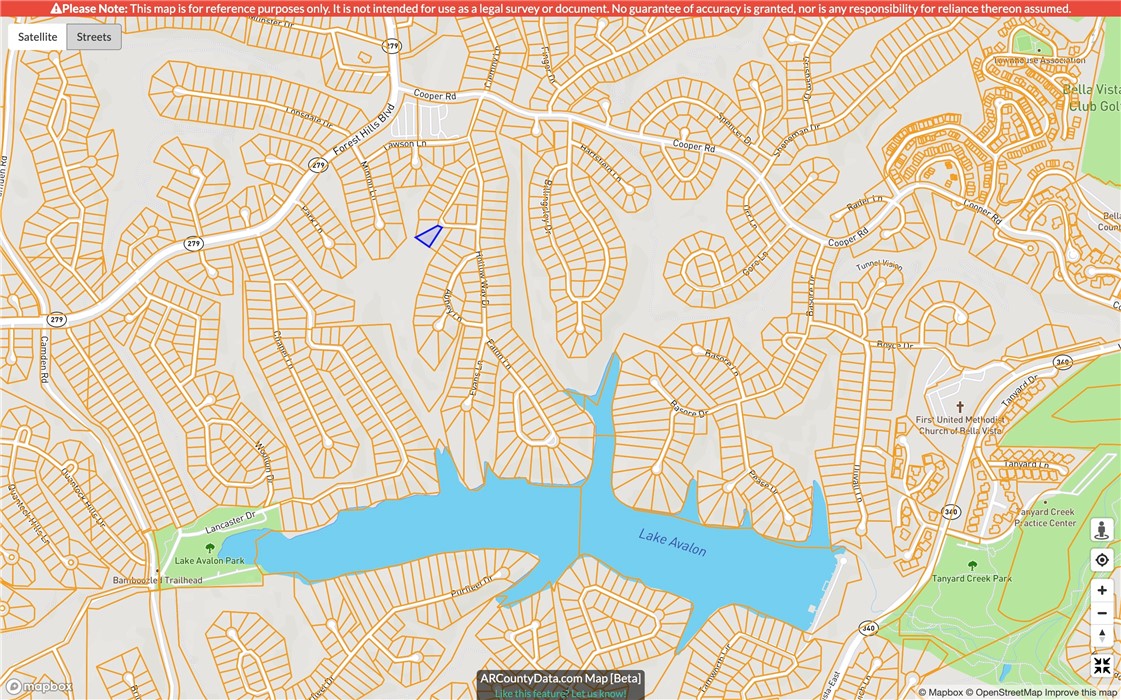Switch to Streets map view

(x=94, y=37)
